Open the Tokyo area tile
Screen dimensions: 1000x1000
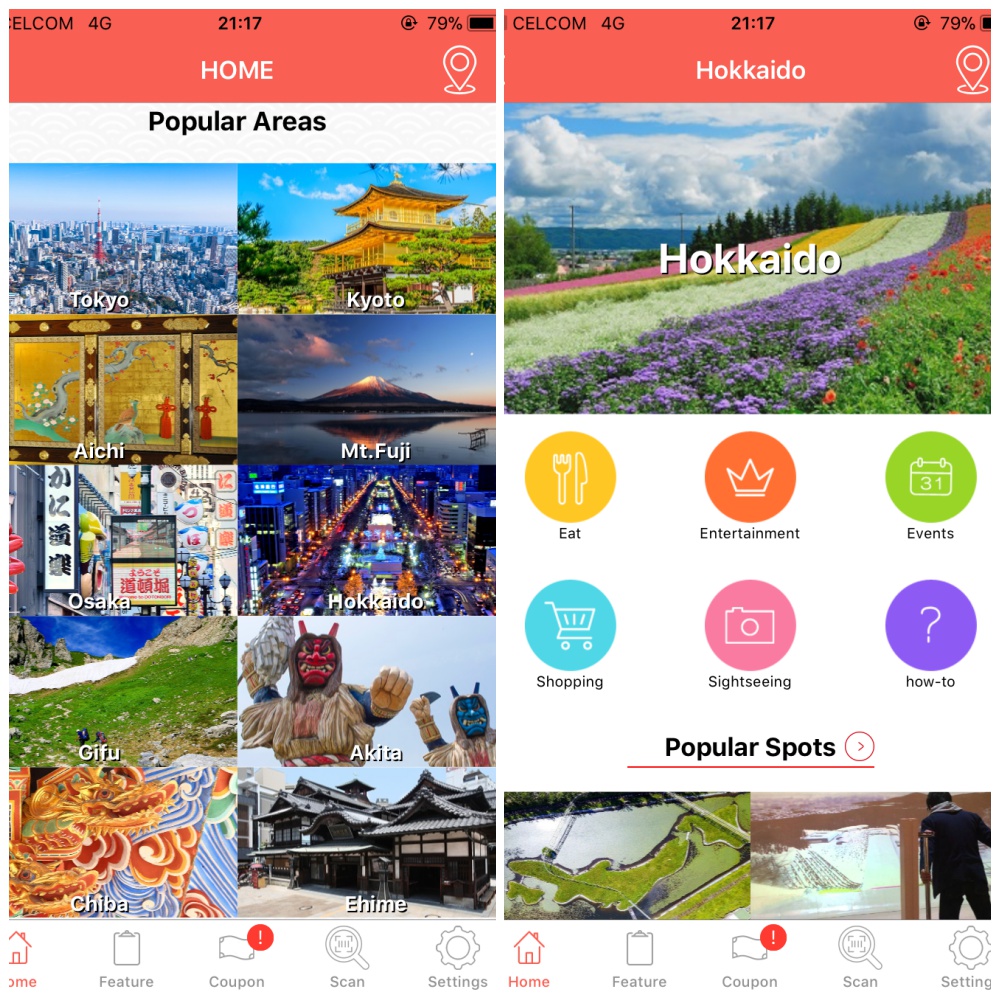coord(123,240)
